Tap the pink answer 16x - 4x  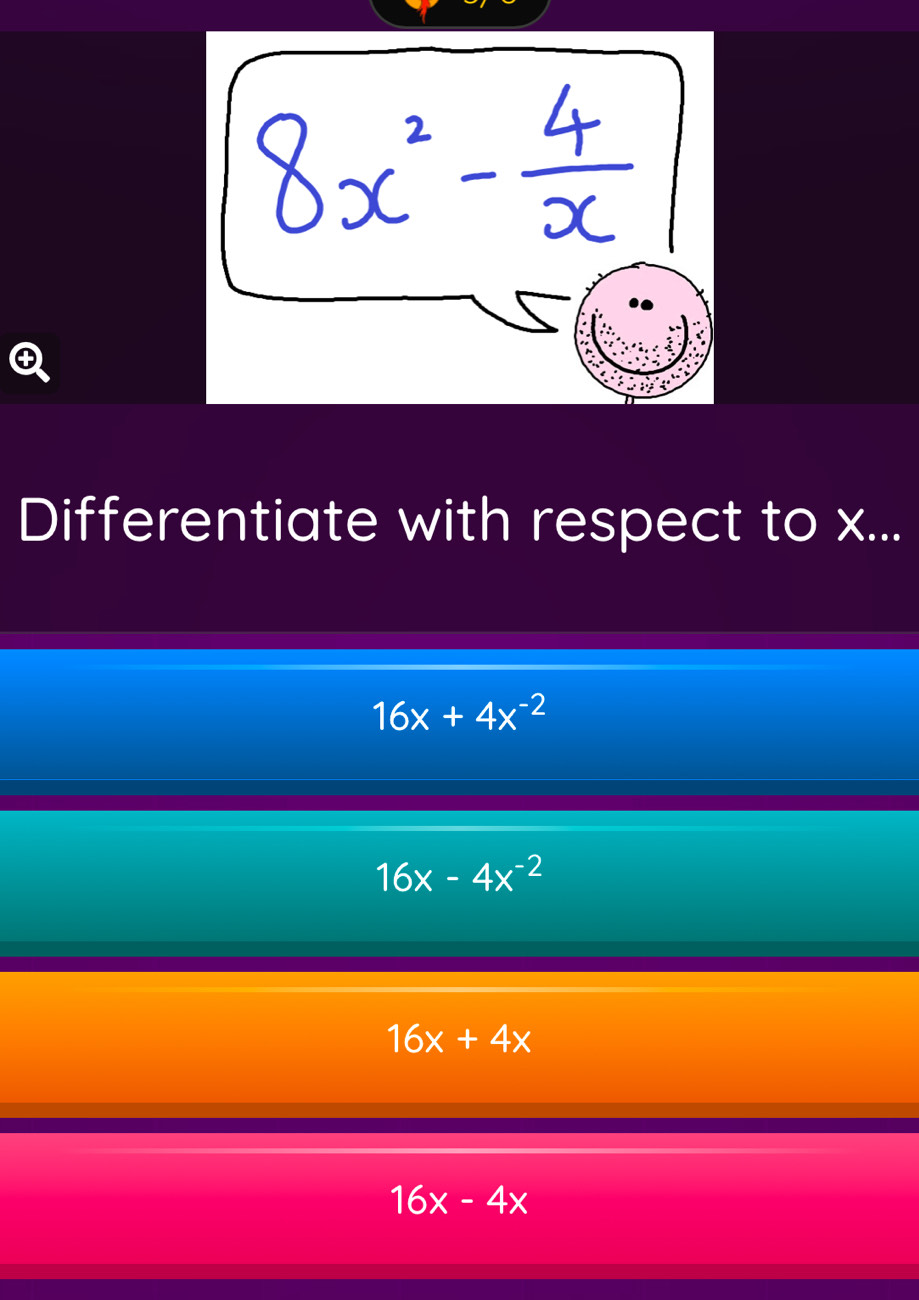(459, 1198)
